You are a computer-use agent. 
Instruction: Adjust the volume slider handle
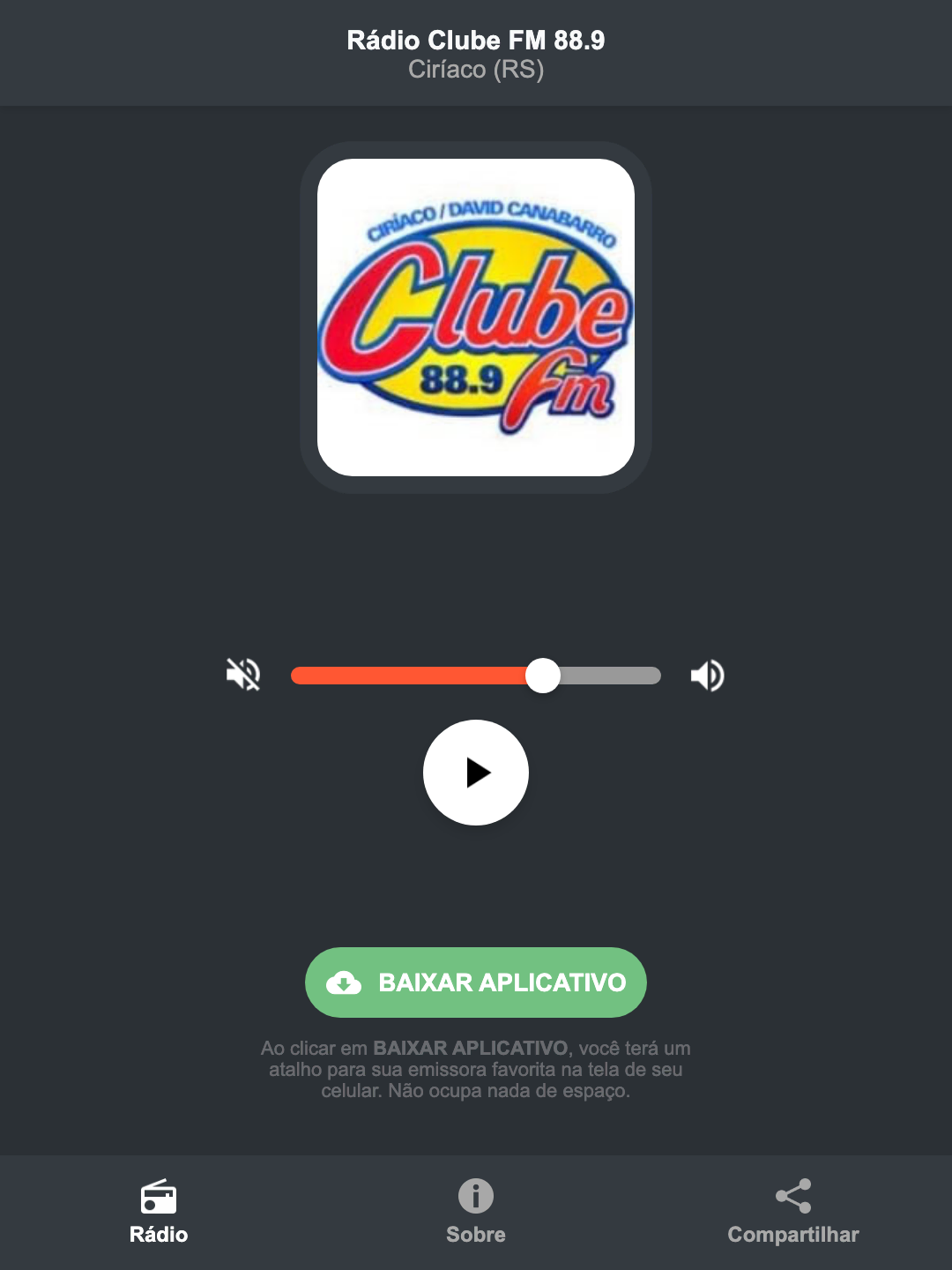click(x=543, y=675)
